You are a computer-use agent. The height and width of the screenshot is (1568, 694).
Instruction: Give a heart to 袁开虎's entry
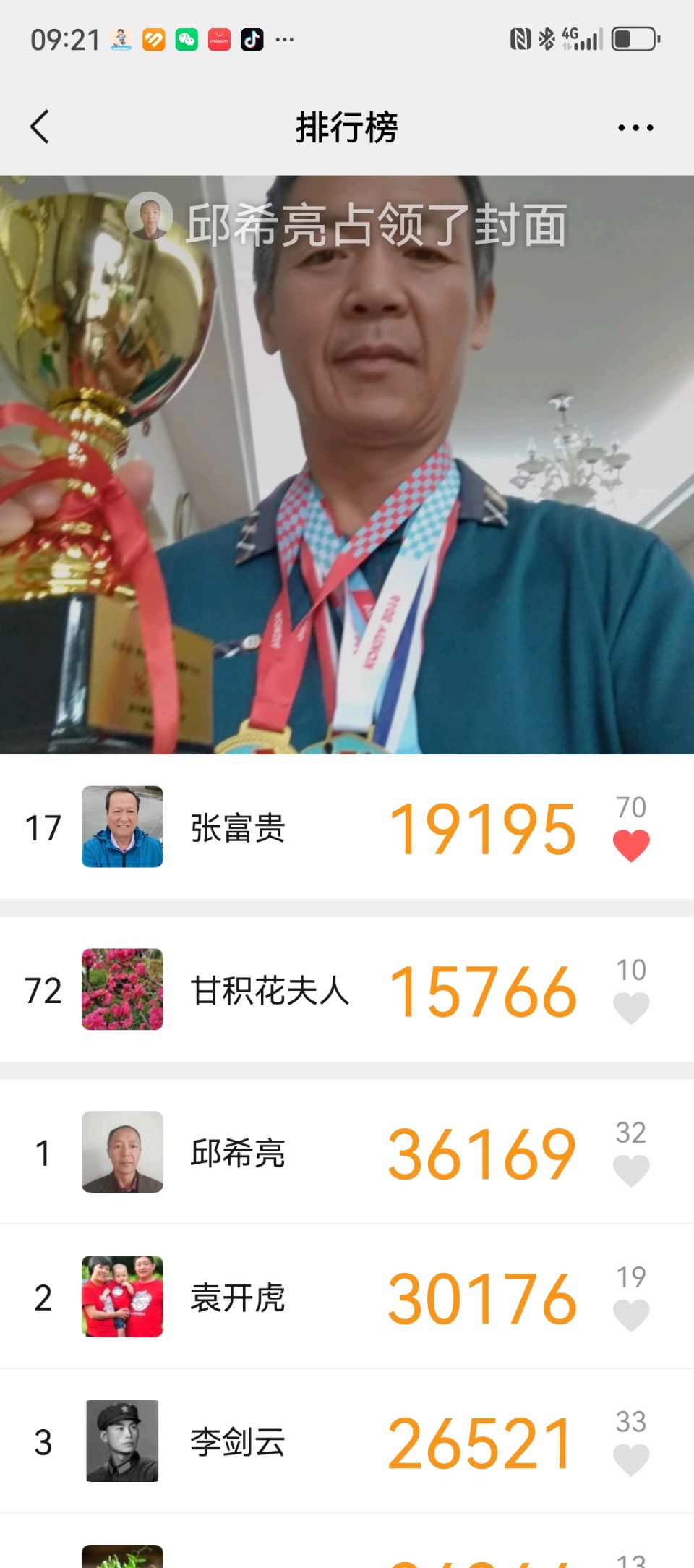tap(630, 1315)
